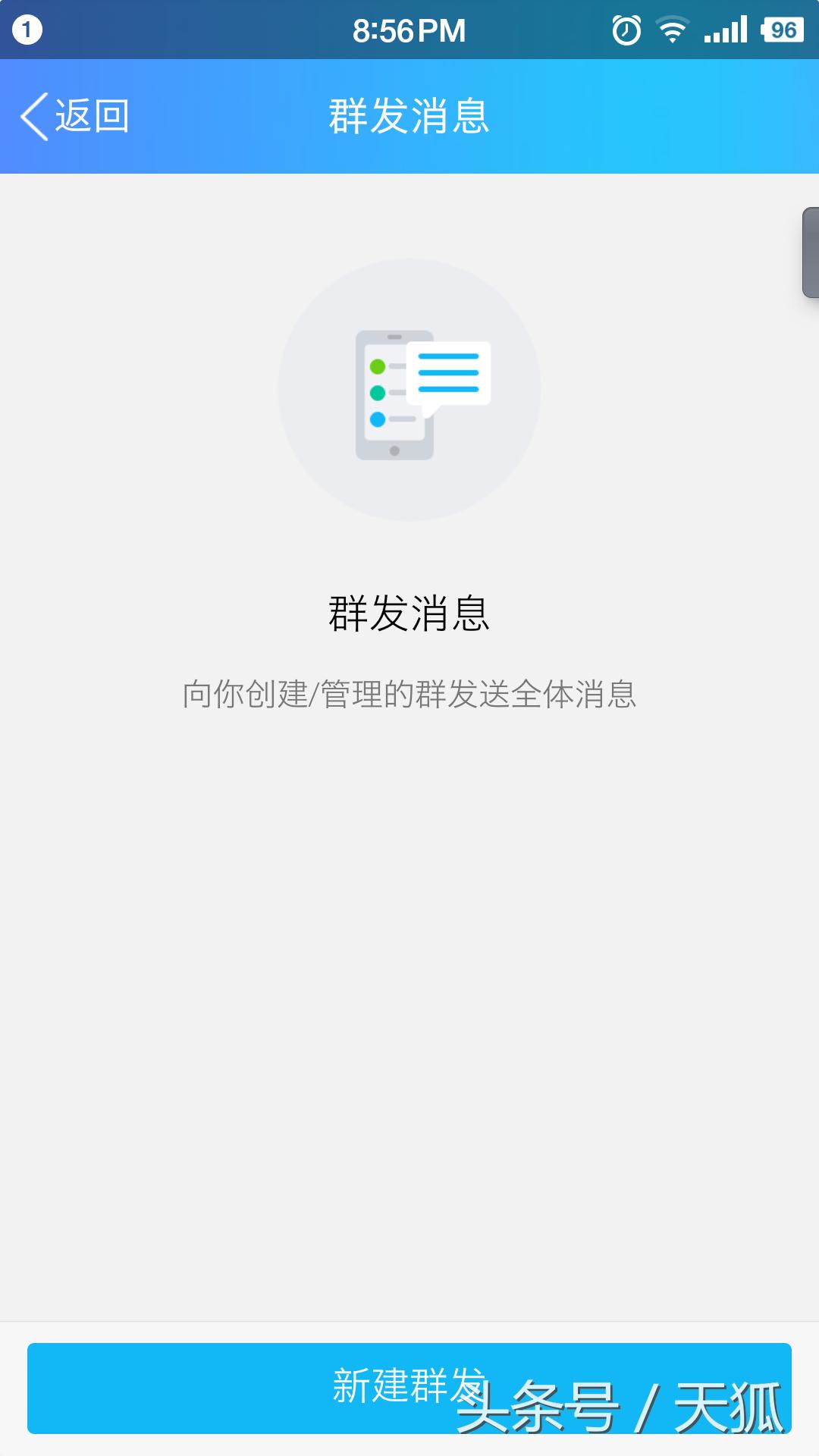Select the 群发消息 title text
This screenshot has height=1456, width=819.
408,115
